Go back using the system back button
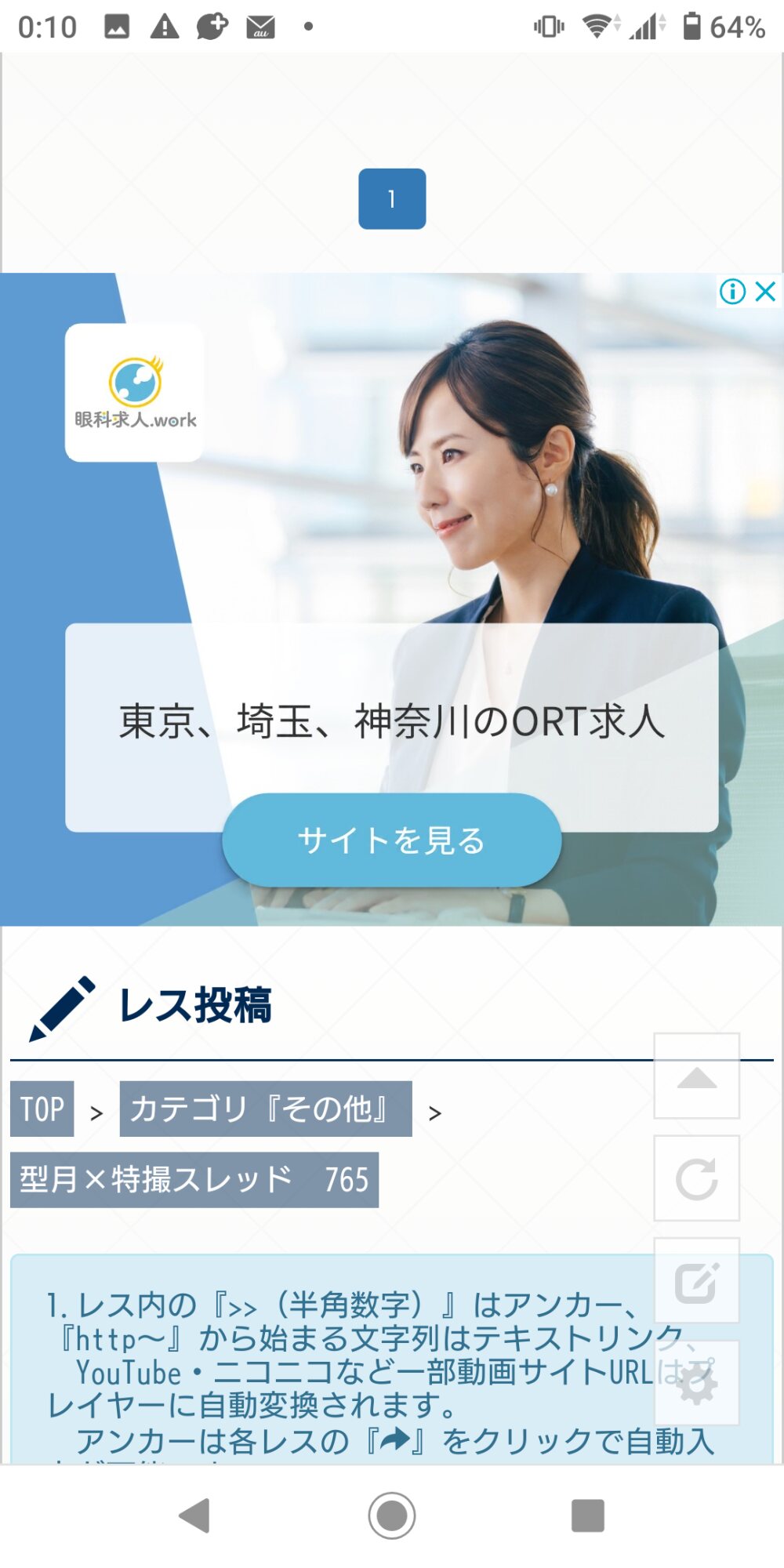The width and height of the screenshot is (784, 1568). [195, 1515]
